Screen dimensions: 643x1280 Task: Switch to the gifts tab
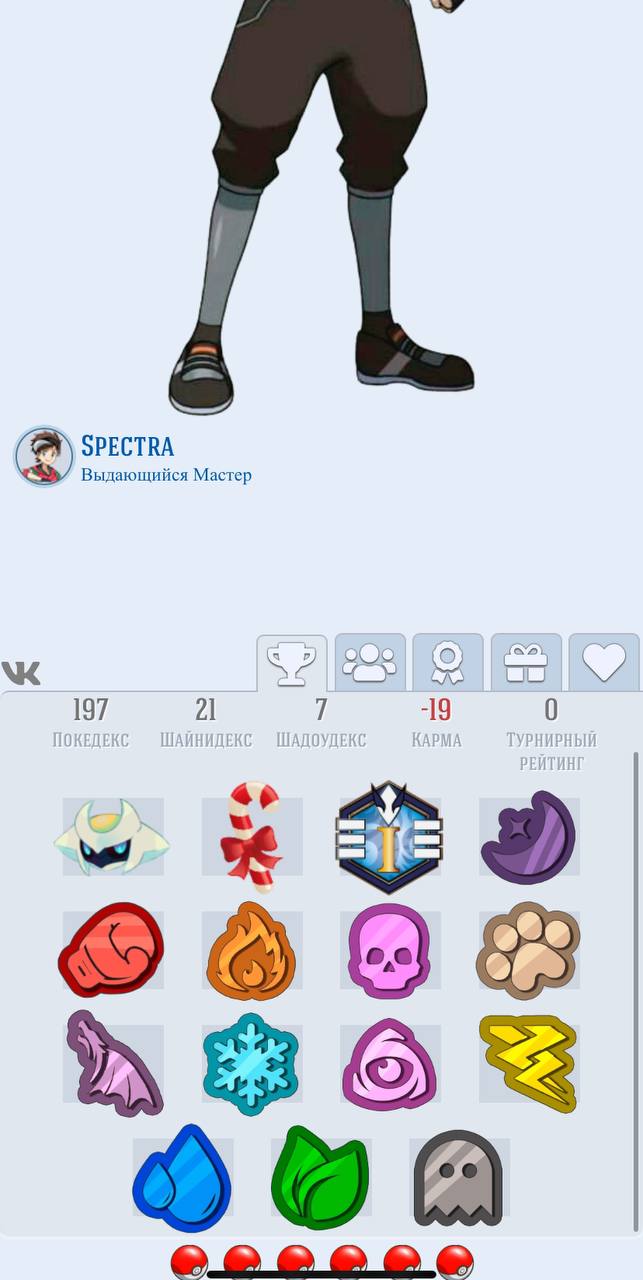(526, 662)
